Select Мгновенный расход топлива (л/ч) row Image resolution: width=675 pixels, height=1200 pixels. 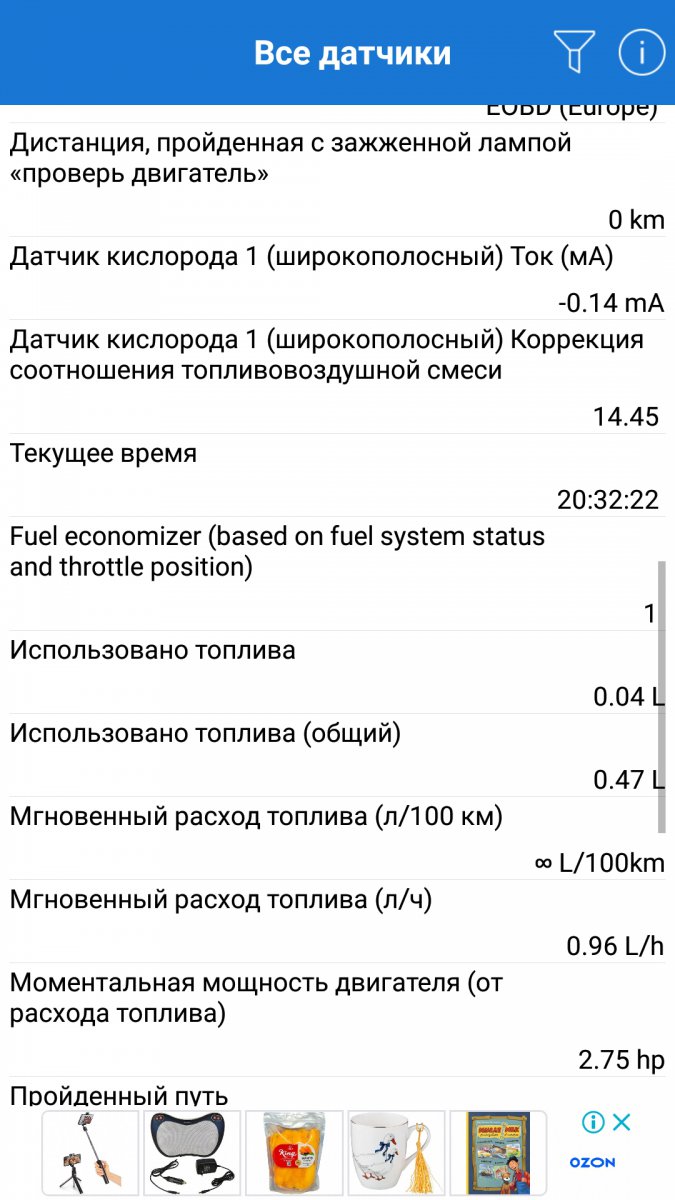click(337, 921)
